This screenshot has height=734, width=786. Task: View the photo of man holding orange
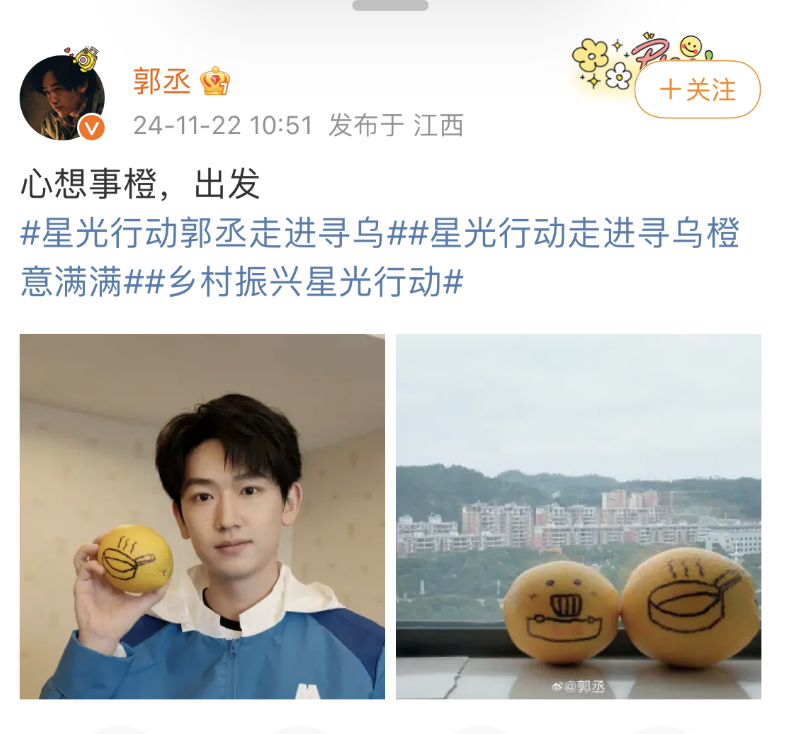202,516
